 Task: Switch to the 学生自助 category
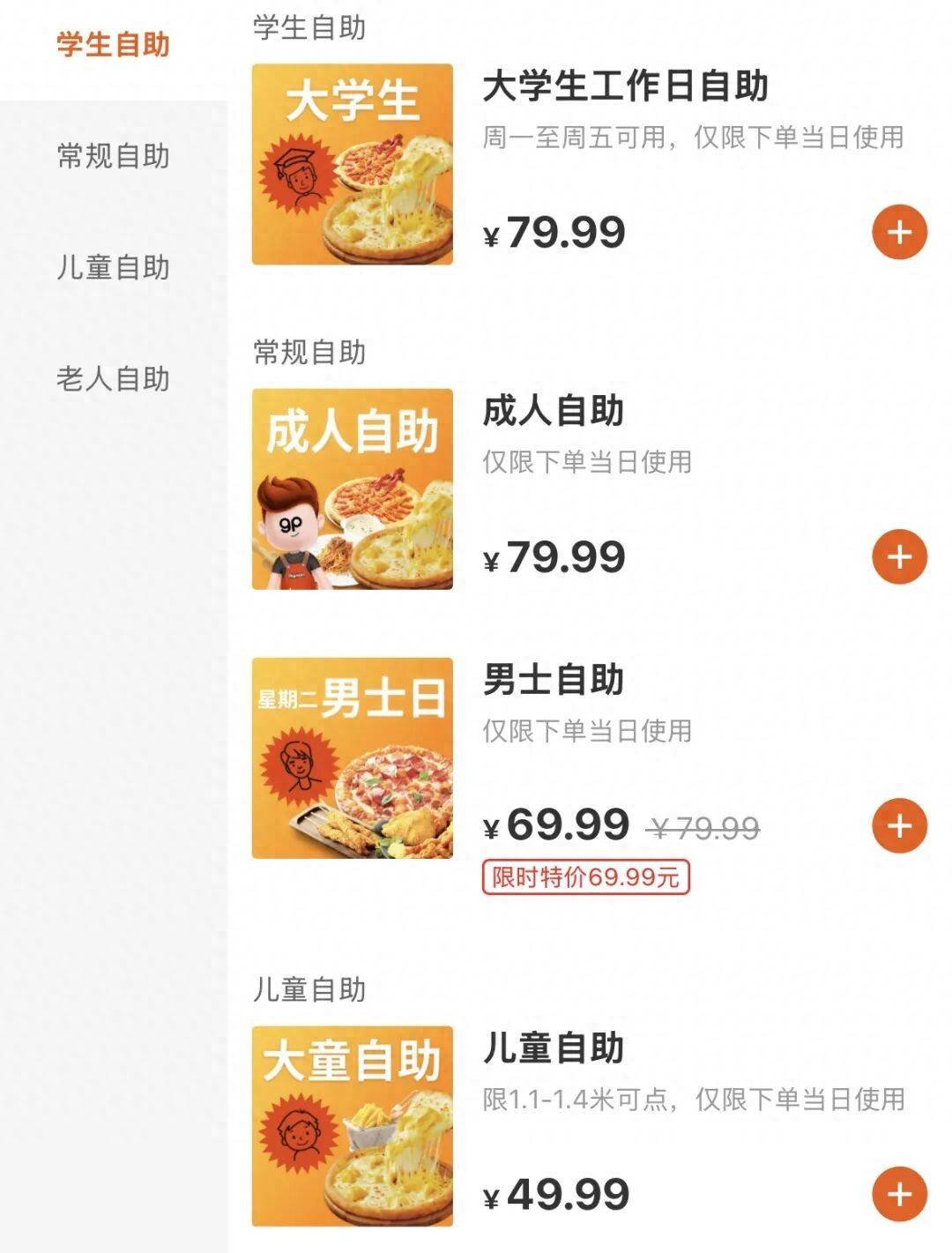click(113, 45)
